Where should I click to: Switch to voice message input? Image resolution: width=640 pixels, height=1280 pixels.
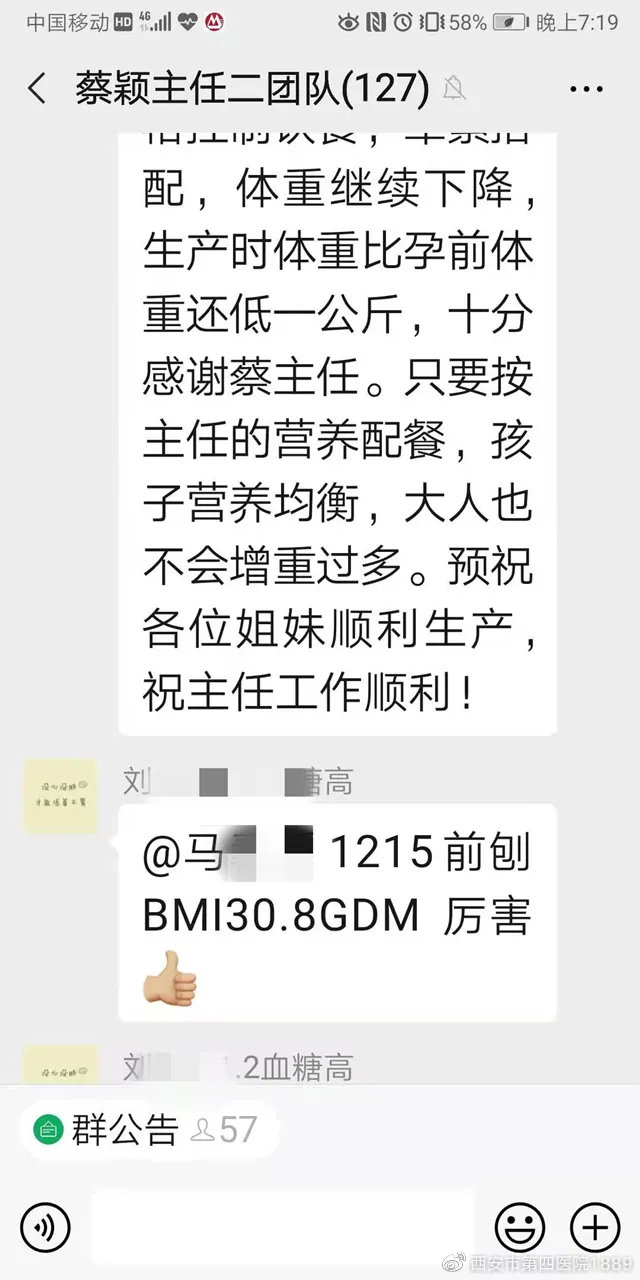(x=45, y=1226)
